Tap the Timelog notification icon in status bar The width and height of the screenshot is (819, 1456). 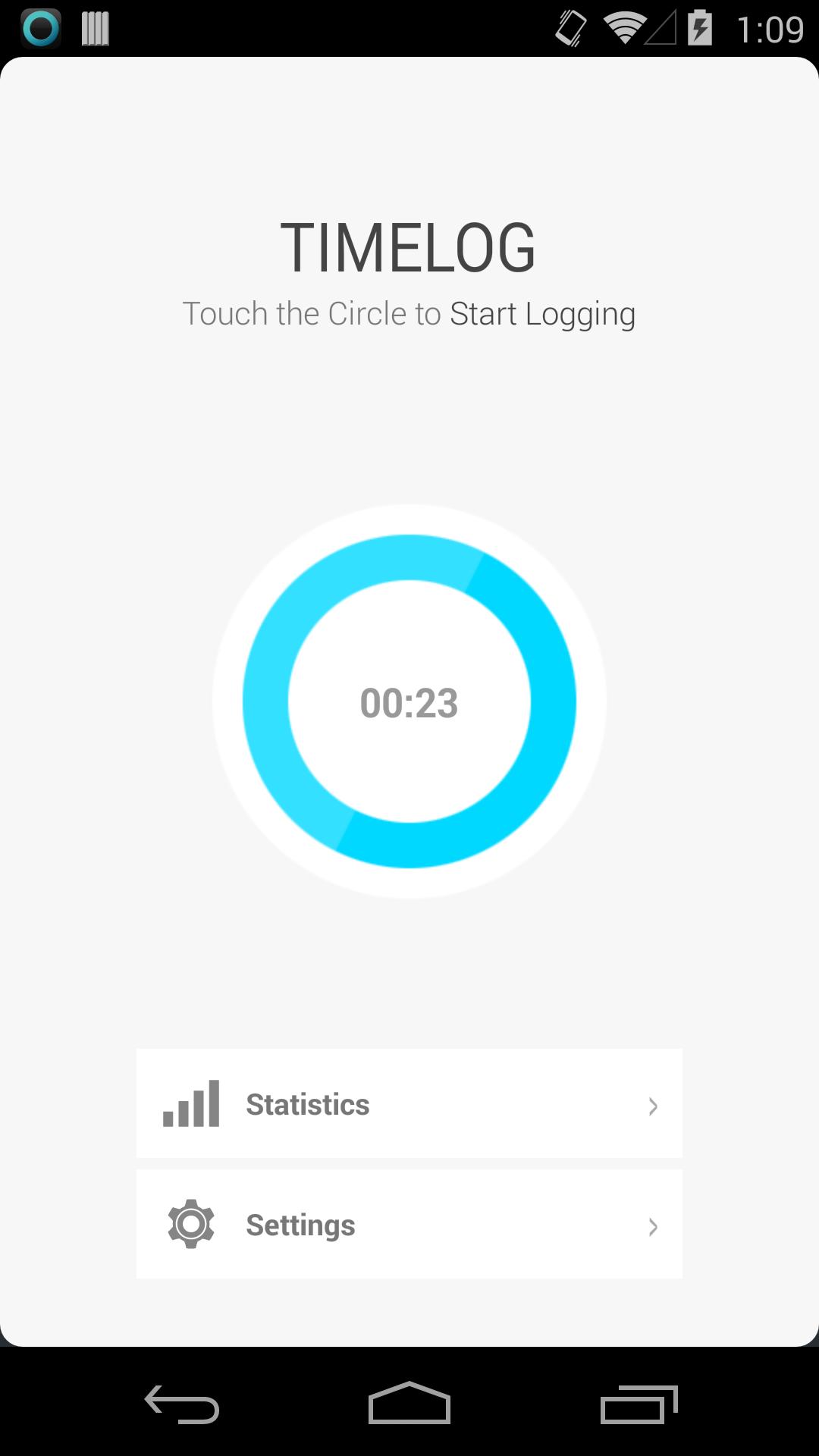42,27
